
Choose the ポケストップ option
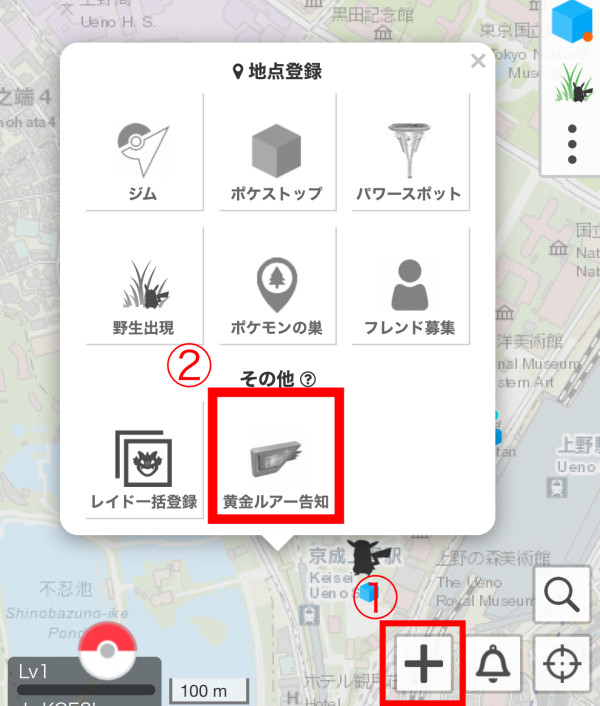pos(276,152)
